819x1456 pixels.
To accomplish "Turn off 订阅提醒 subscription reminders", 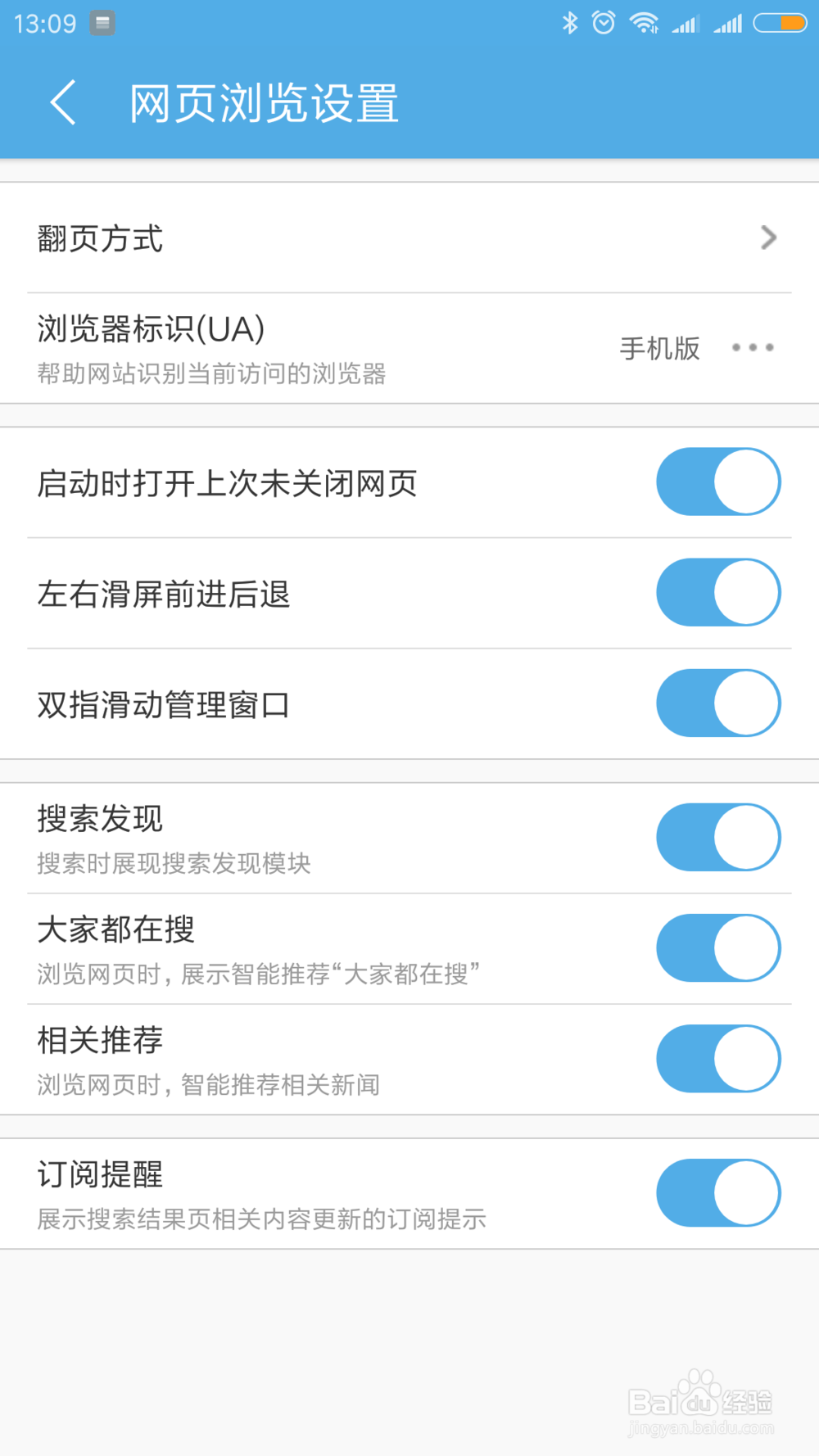I will [x=718, y=1193].
